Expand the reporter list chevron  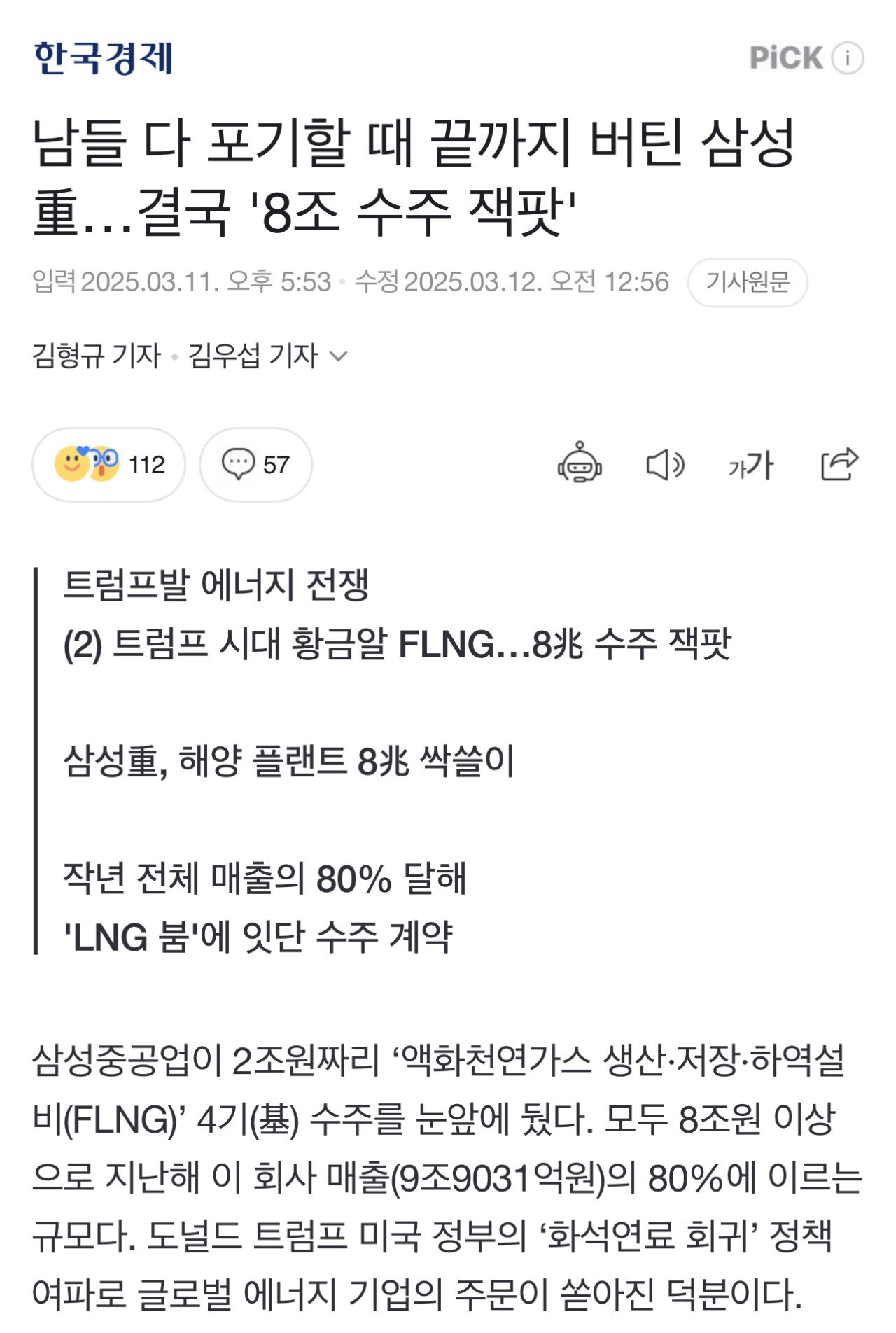pyautogui.click(x=339, y=356)
